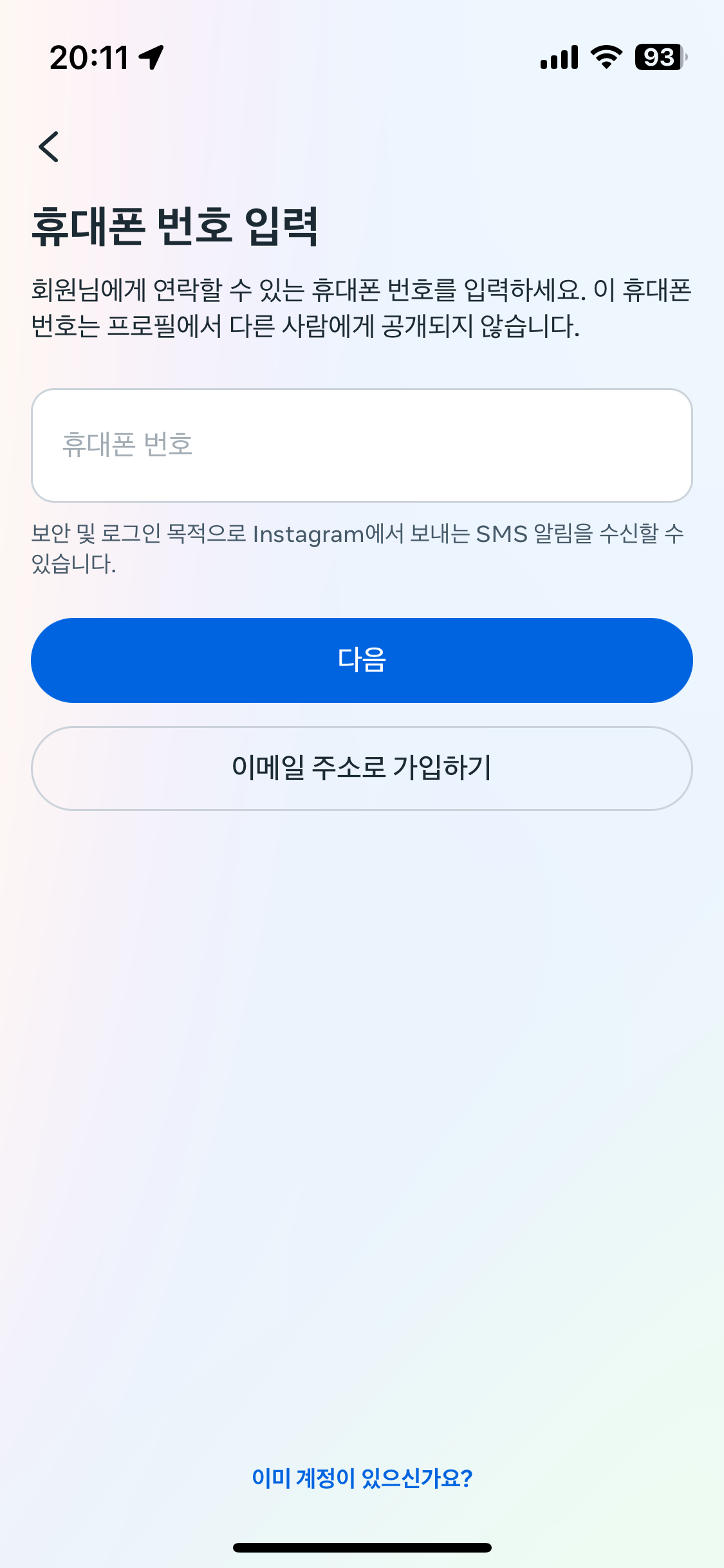
Task: Choose 이메일 주소로 가입하기 signup option
Action: [x=362, y=769]
